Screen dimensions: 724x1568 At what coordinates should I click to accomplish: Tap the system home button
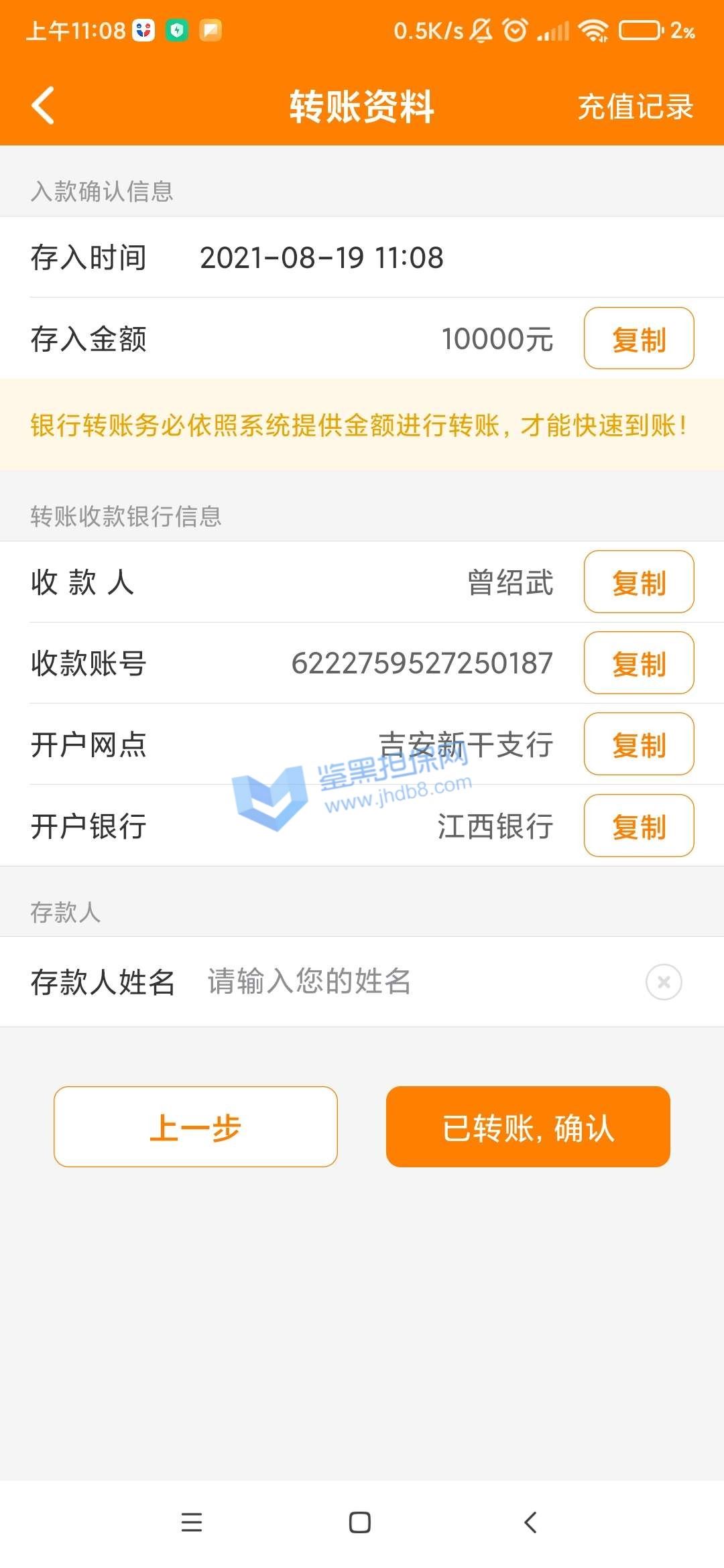pos(360,1522)
